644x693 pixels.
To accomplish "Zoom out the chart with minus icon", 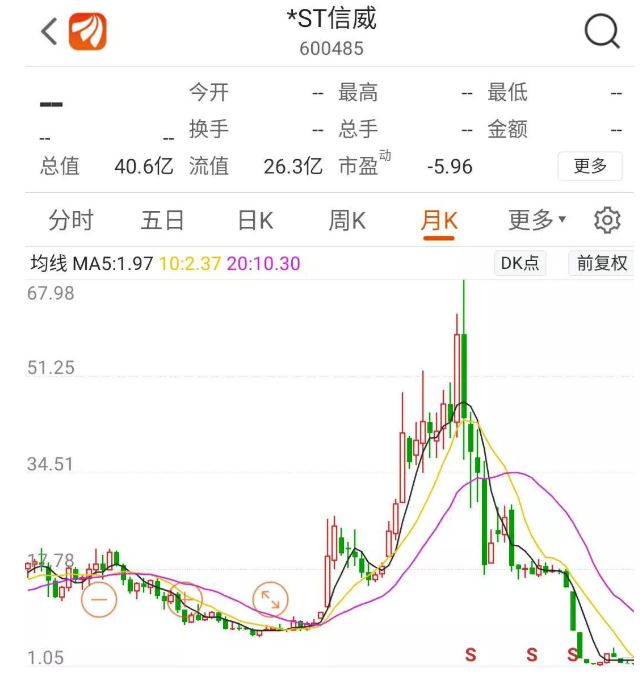I will [99, 600].
